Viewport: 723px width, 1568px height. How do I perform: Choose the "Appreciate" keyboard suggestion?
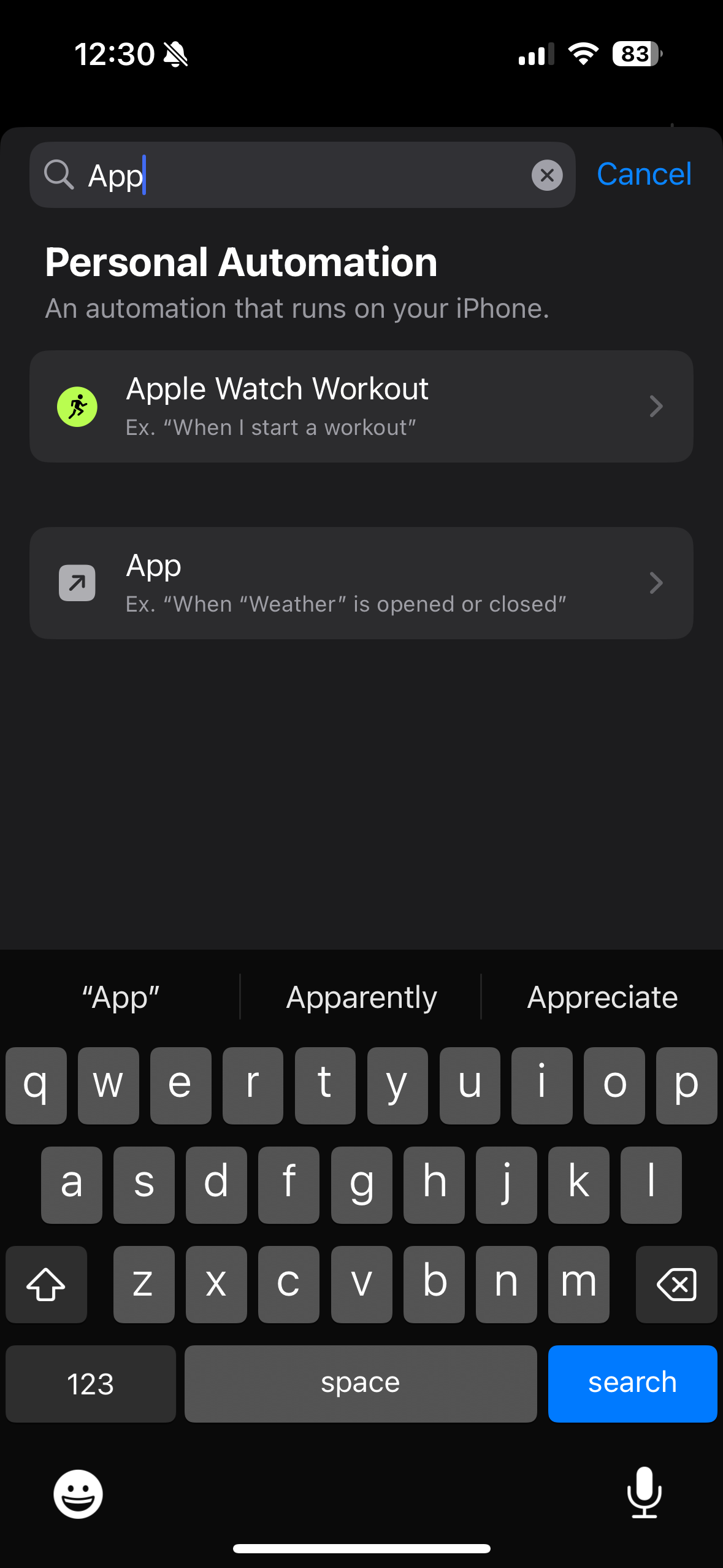pos(602,997)
